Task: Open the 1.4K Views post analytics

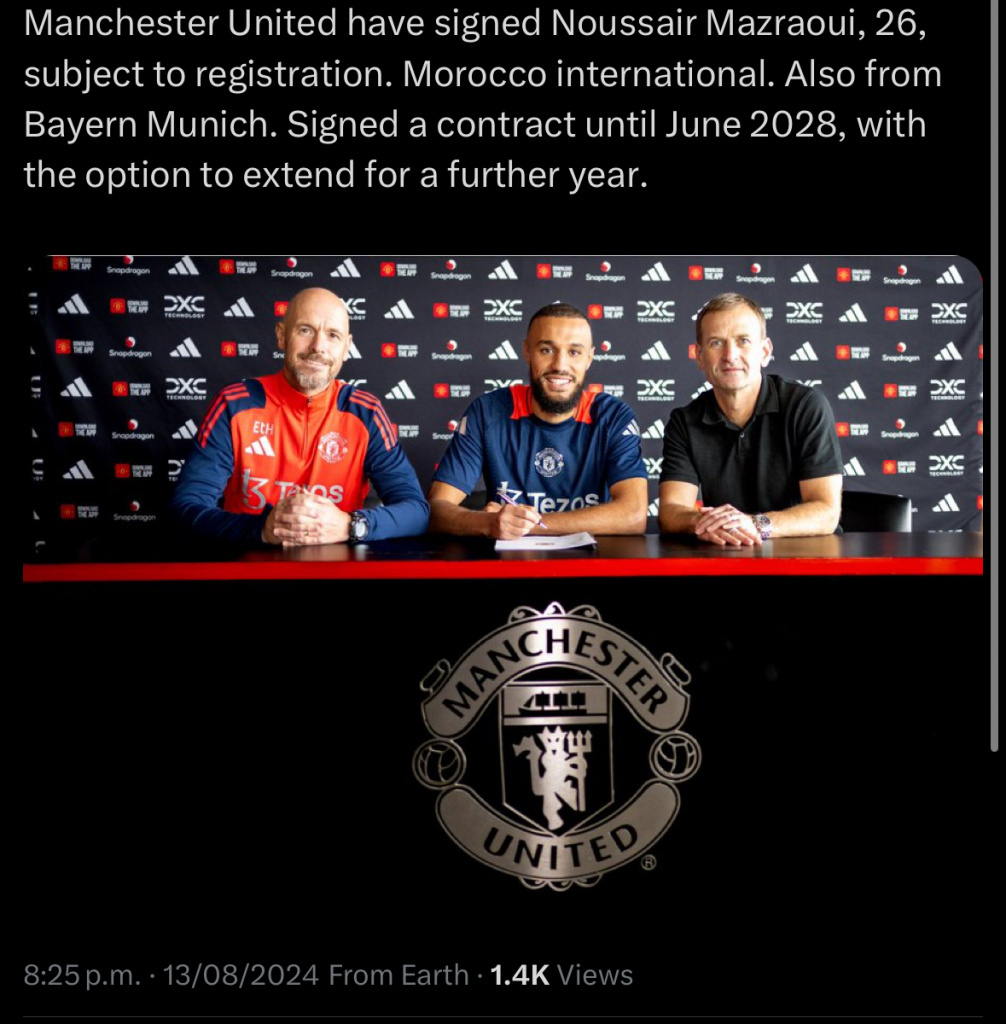Action: click(561, 975)
